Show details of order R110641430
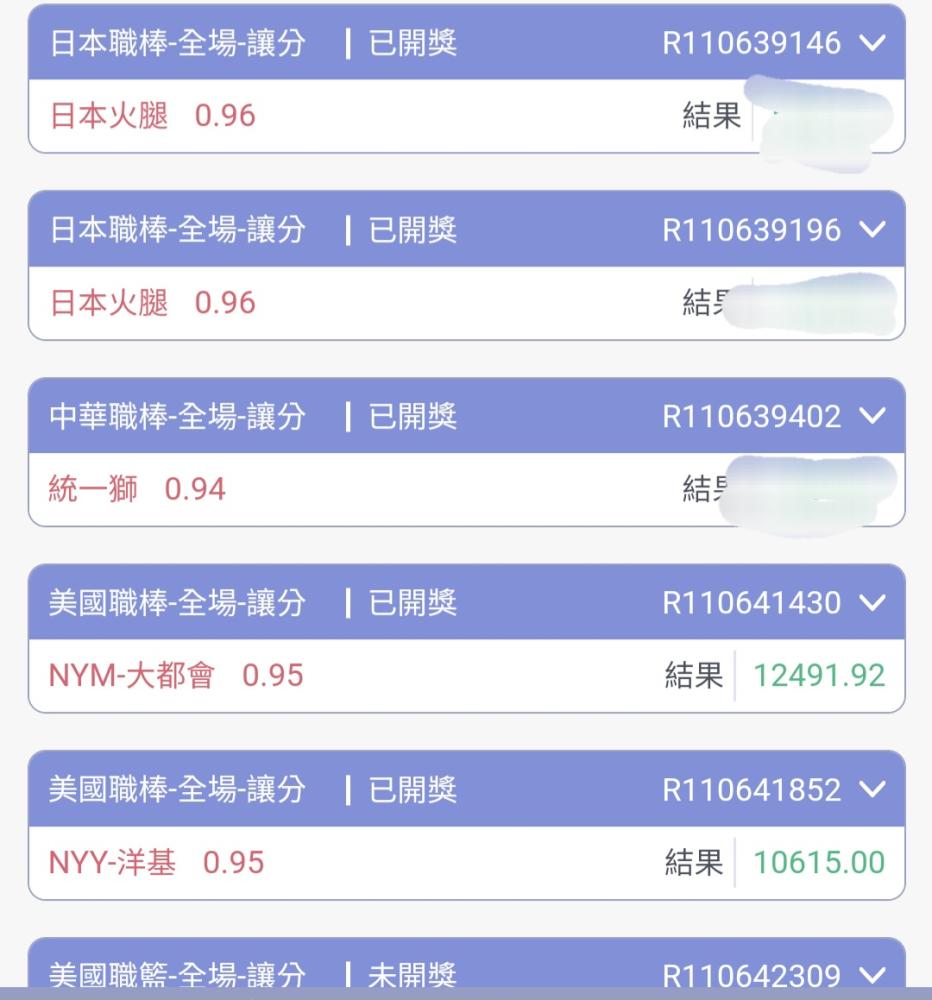 click(872, 603)
